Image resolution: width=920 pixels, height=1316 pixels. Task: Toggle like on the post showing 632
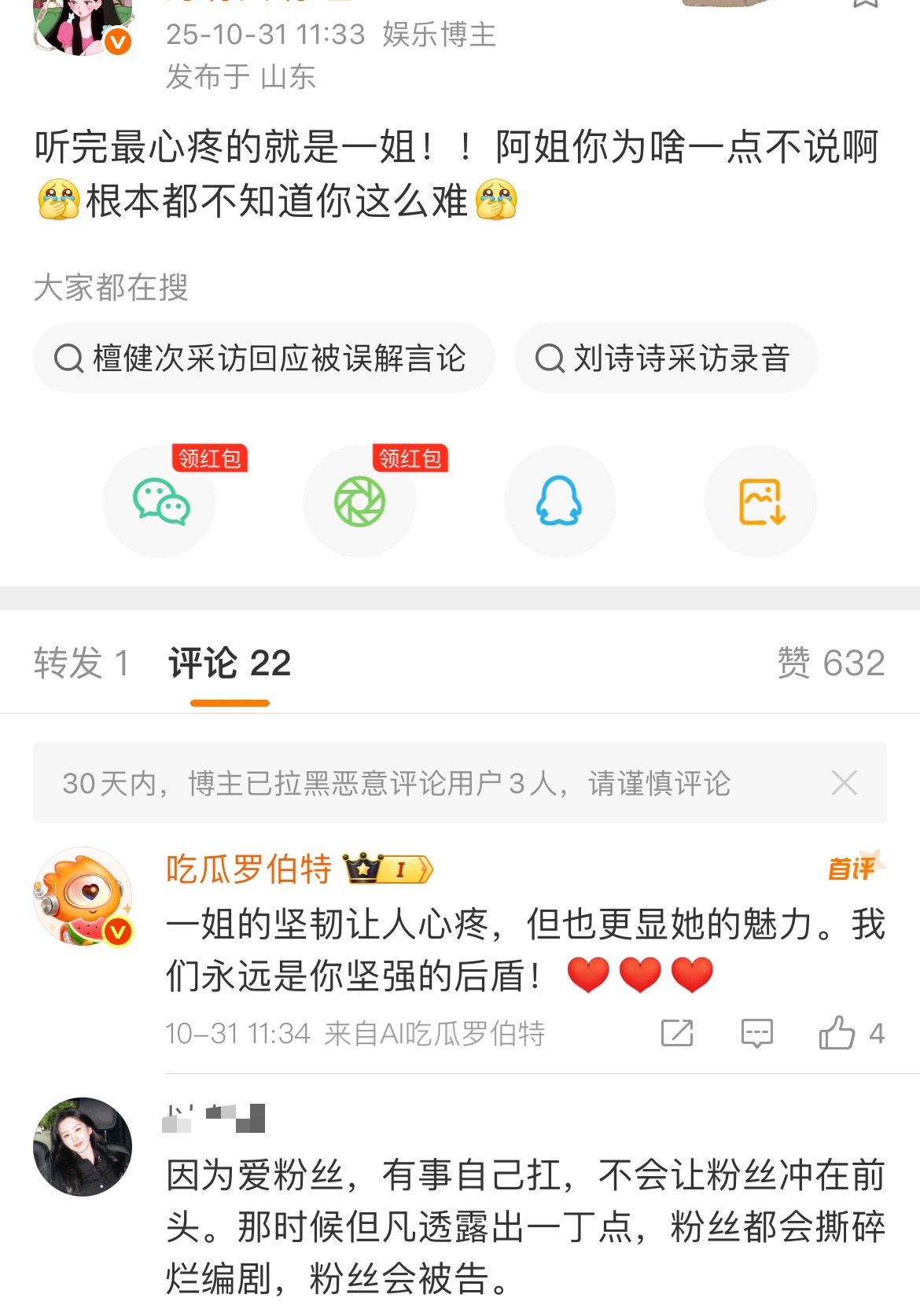coord(825,664)
